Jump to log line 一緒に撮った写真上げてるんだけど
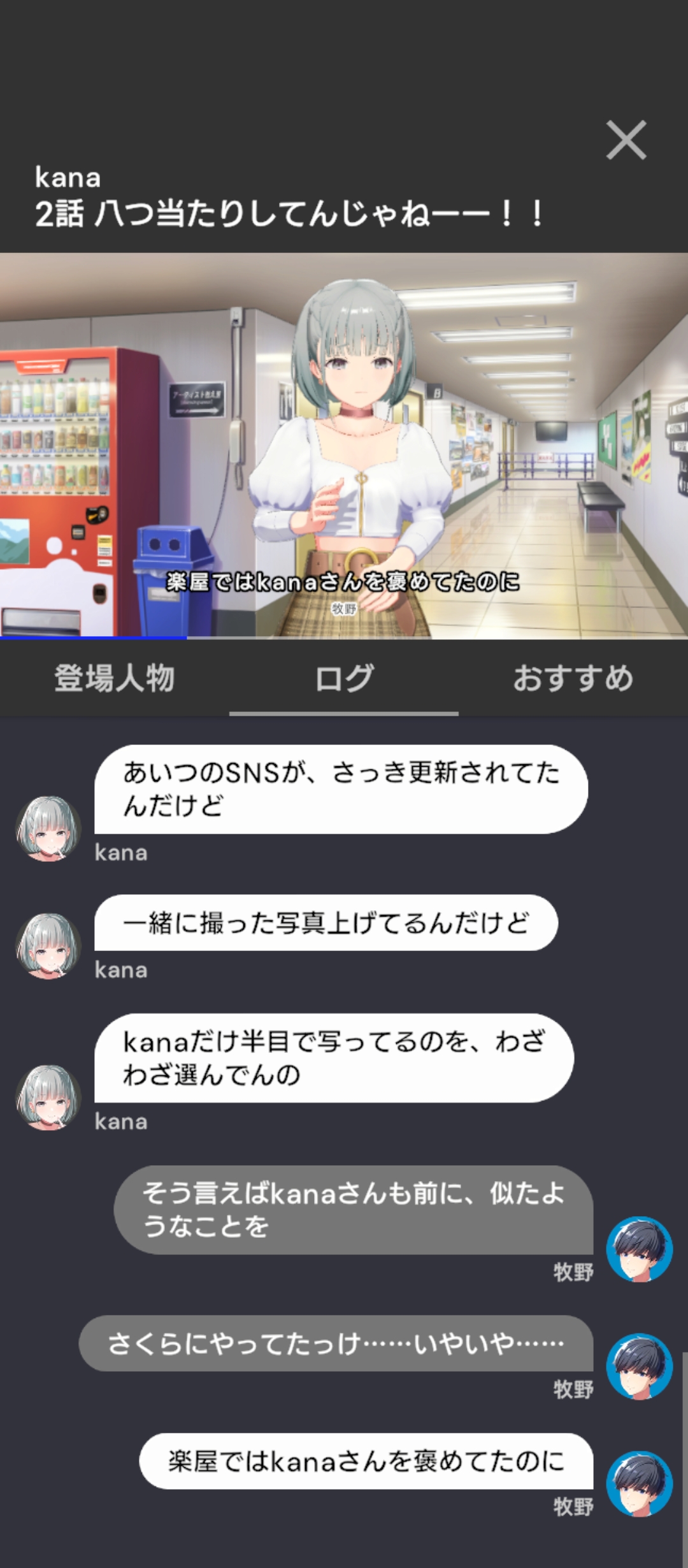Viewport: 688px width, 1568px height. (326, 923)
